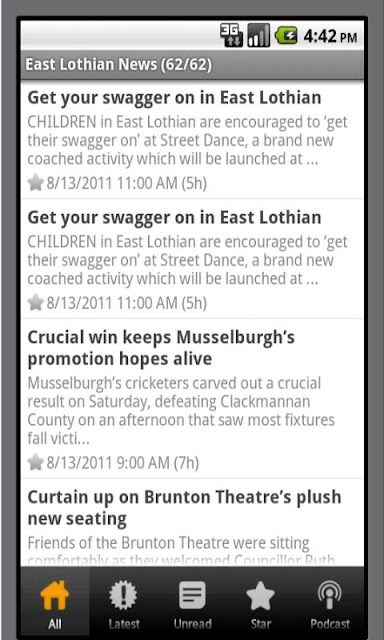
Task: Open the Musselburgh promotion hopes article
Action: (192, 398)
